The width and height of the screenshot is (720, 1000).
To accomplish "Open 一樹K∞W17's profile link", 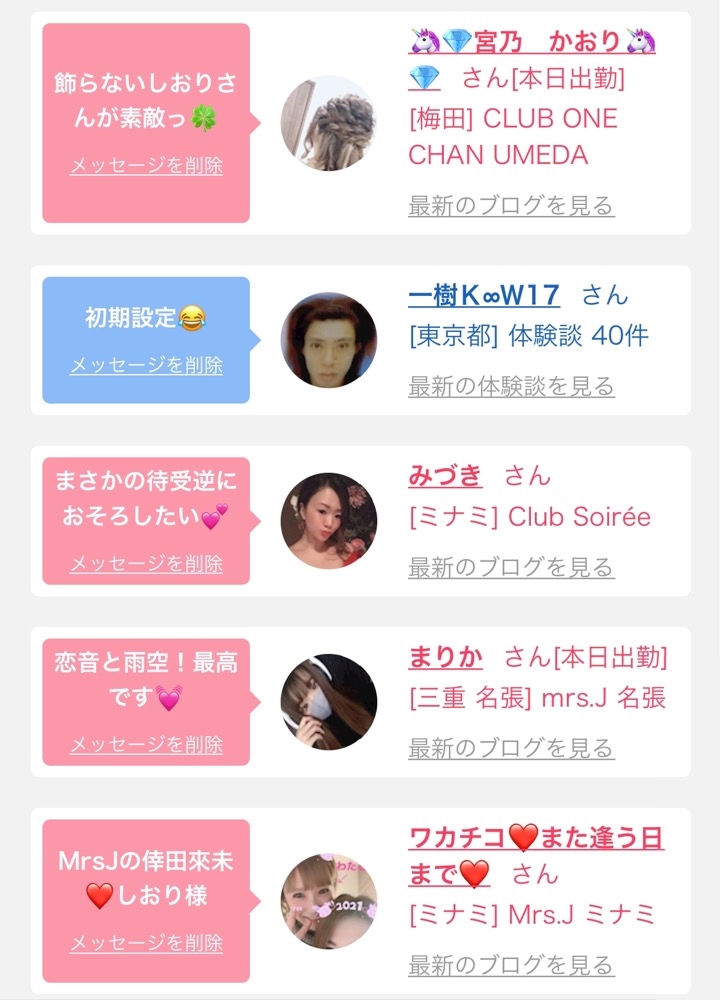I will click(x=484, y=295).
